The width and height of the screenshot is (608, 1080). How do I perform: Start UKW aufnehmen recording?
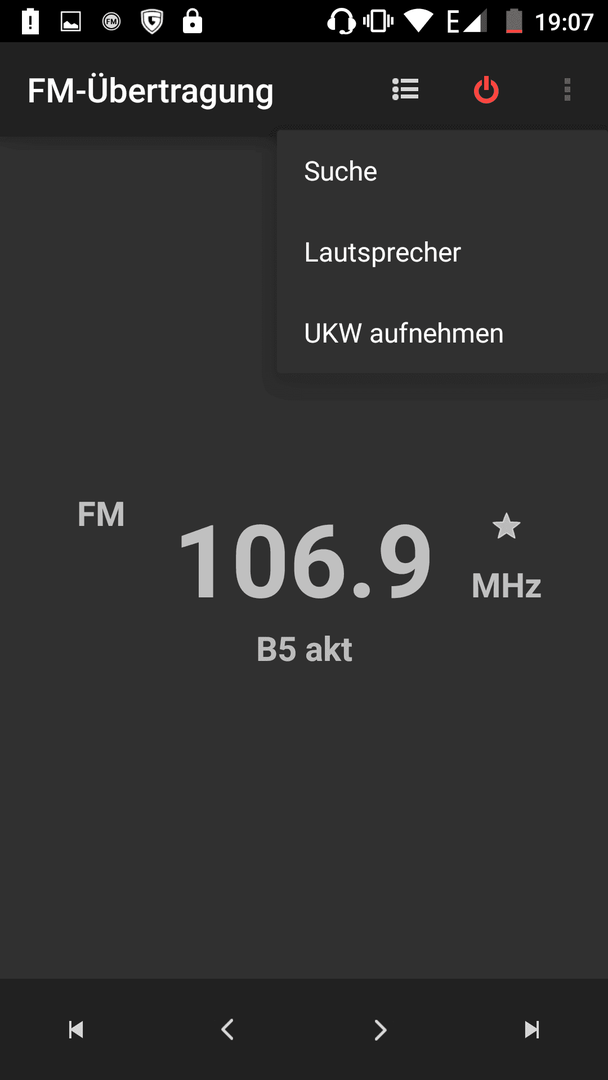point(442,334)
